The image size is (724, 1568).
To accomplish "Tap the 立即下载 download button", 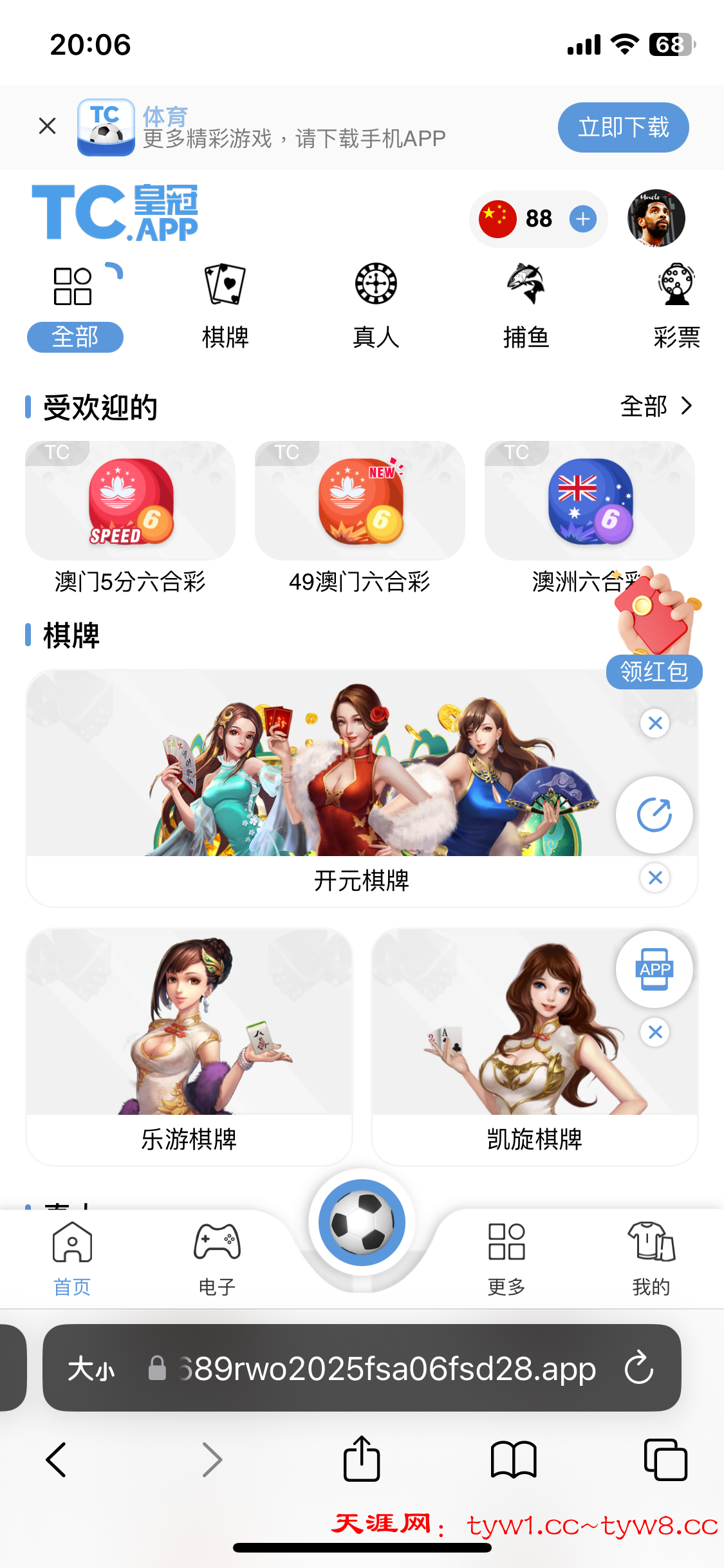I will (623, 127).
